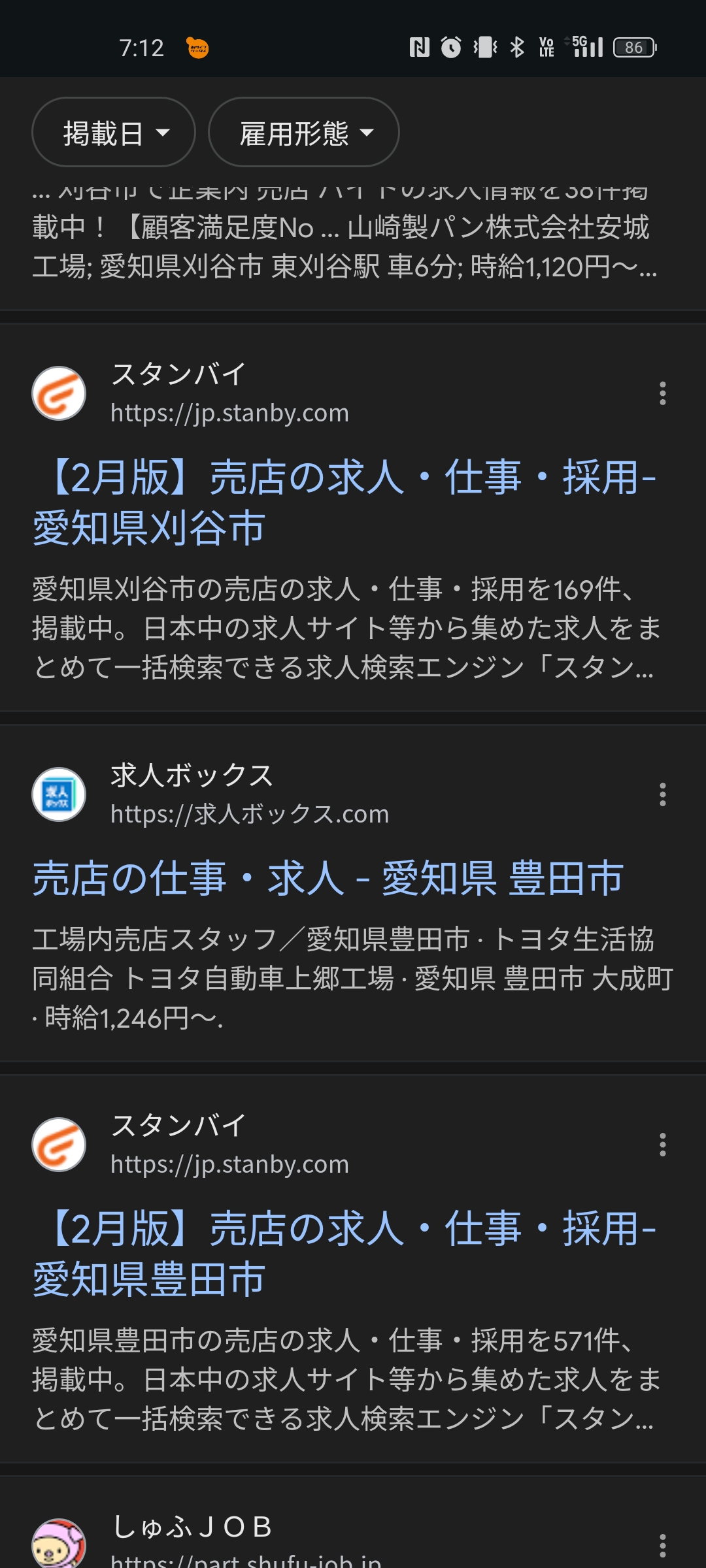Viewport: 706px width, 1568px height.
Task: Expand the 雇用形態 filter dropdown
Action: 304,133
